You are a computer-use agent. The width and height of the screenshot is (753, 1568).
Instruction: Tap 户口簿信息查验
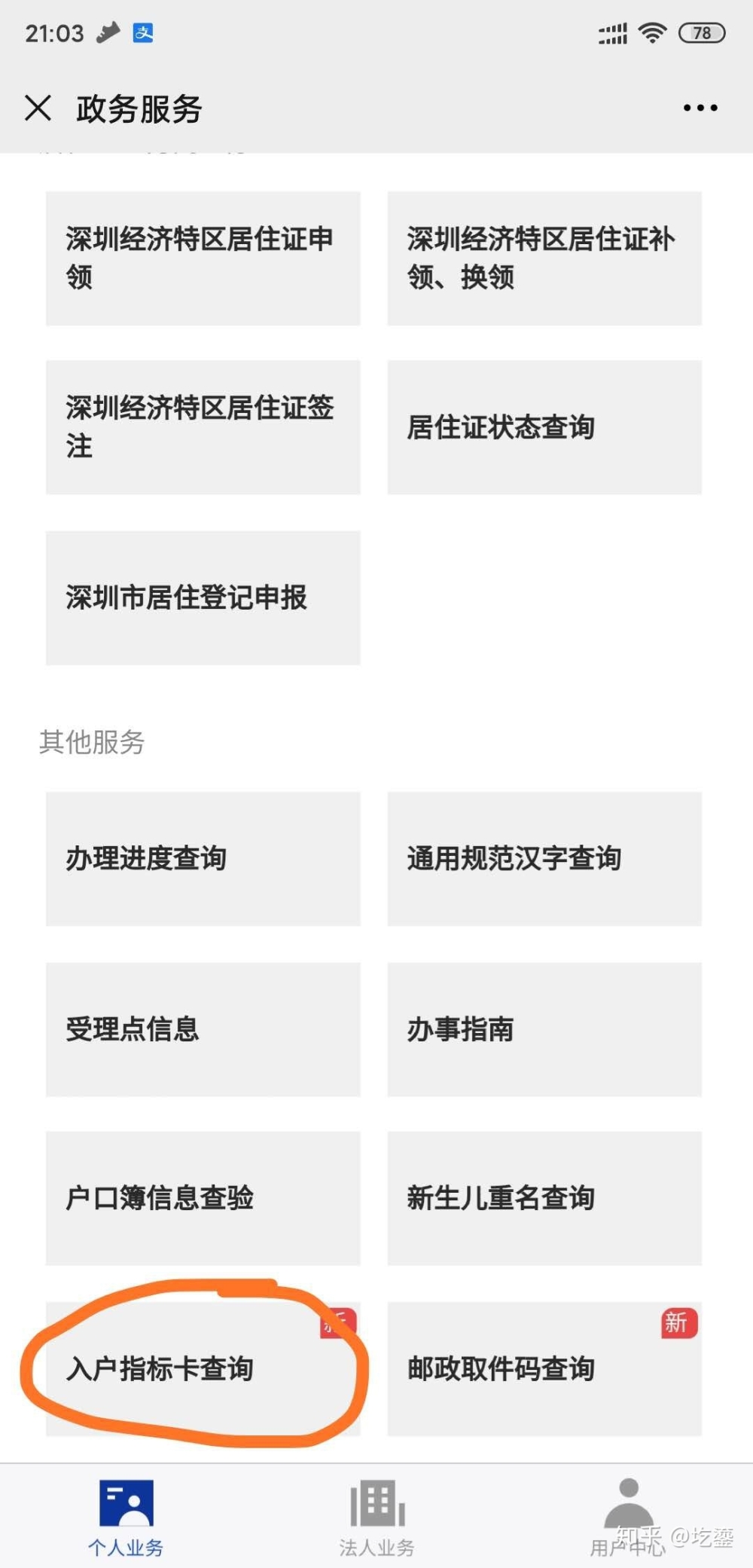pyautogui.click(x=203, y=1198)
